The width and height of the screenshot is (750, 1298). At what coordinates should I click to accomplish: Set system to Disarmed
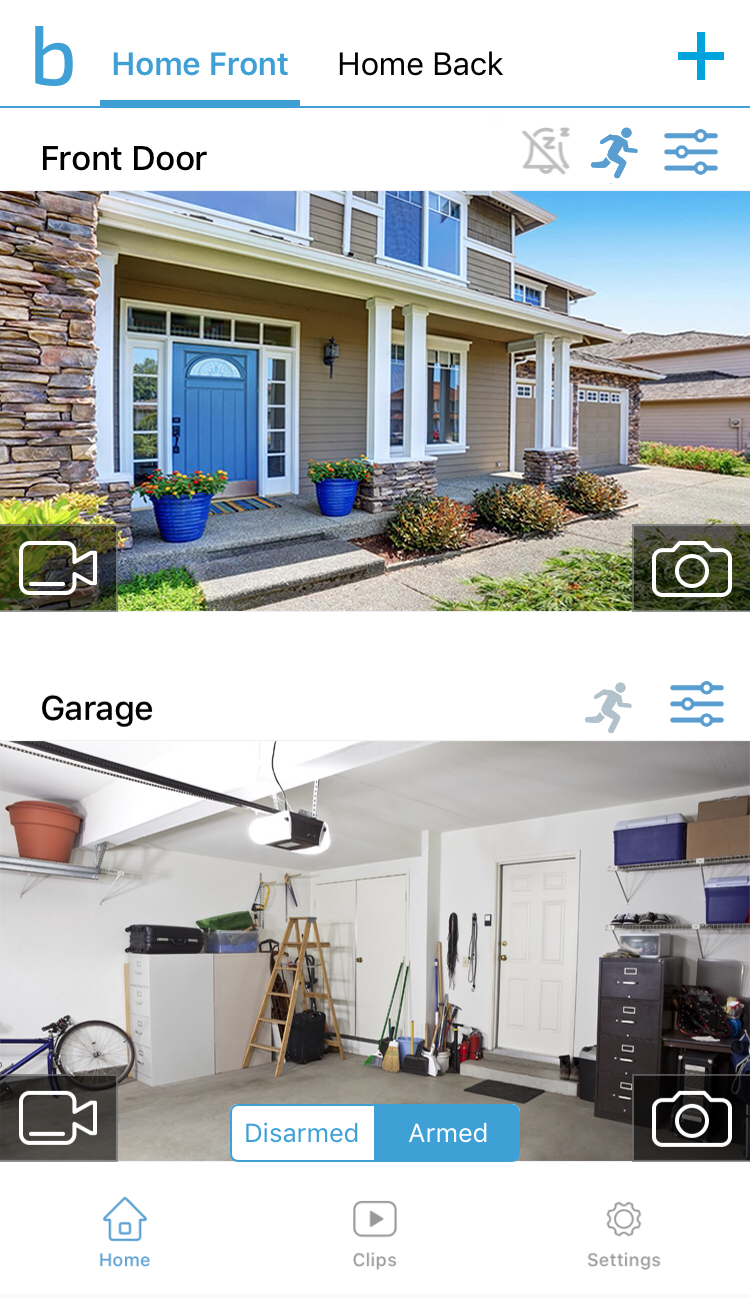coord(302,1133)
